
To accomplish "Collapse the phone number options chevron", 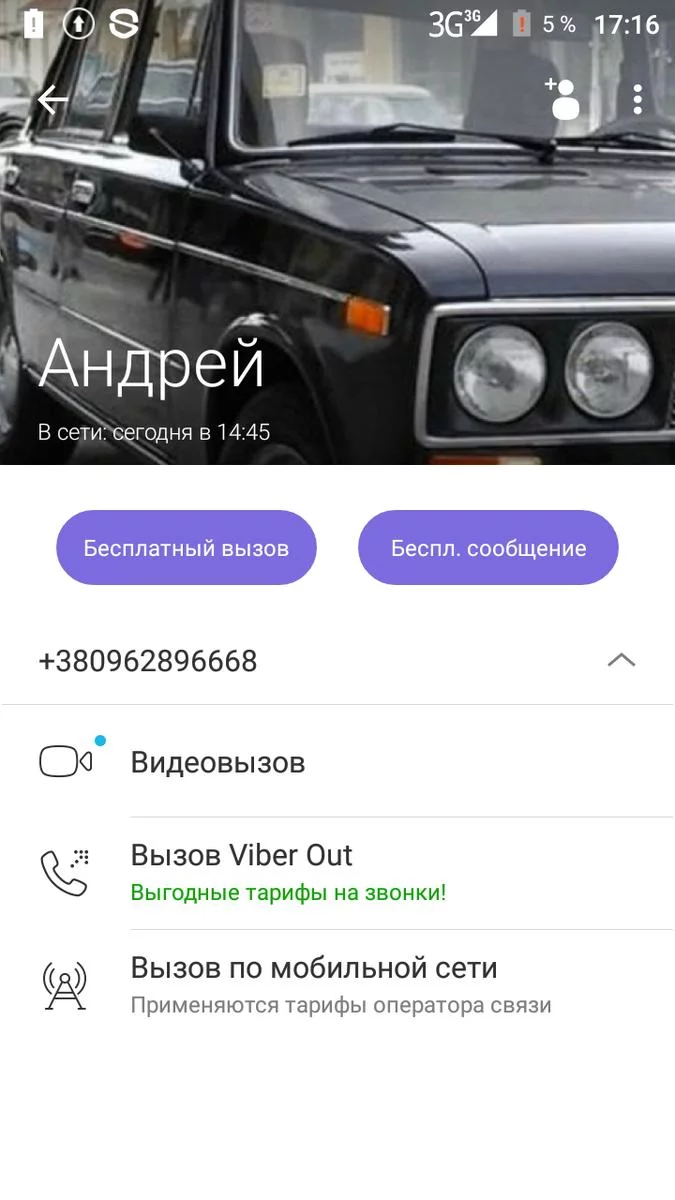I will (x=621, y=660).
